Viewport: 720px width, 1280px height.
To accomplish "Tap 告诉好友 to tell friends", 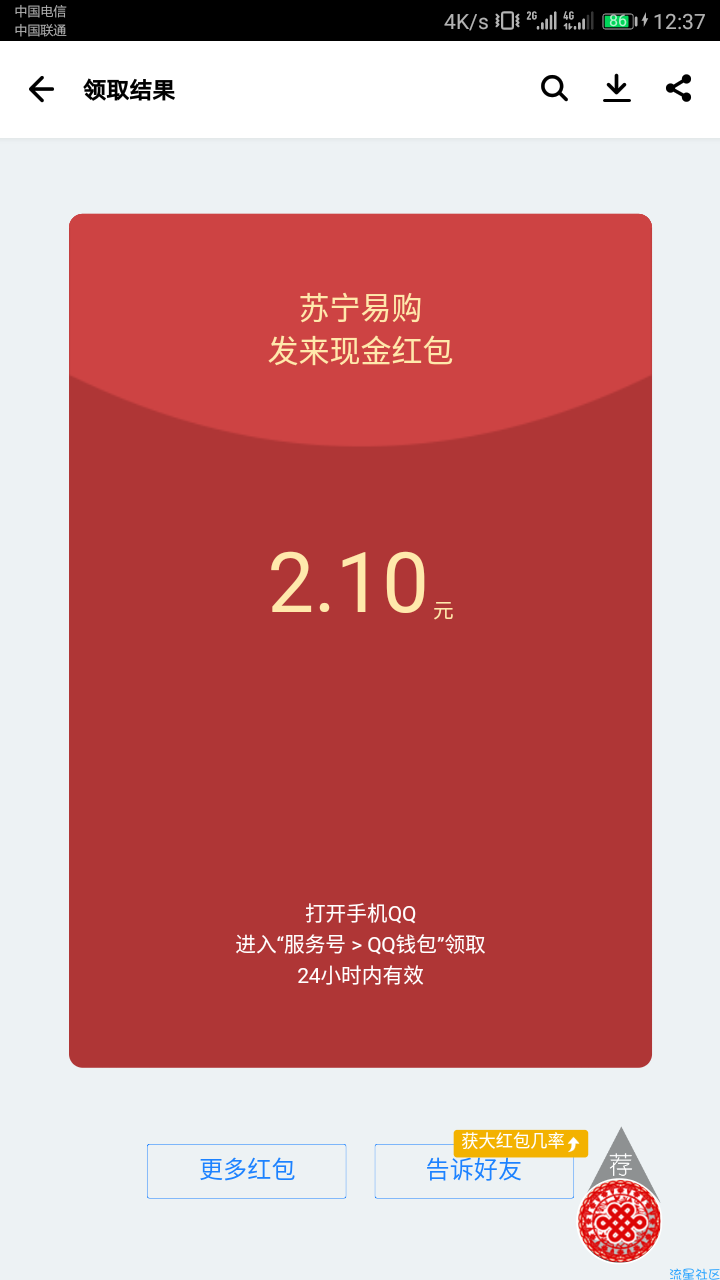I will pyautogui.click(x=473, y=1171).
